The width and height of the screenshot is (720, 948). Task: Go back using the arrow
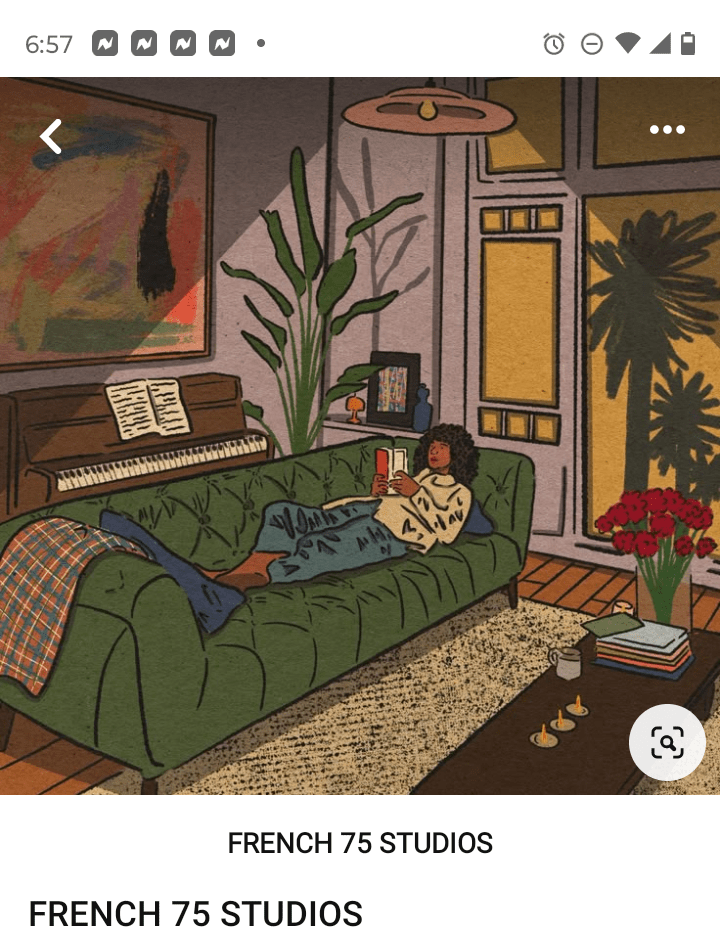pos(51,136)
